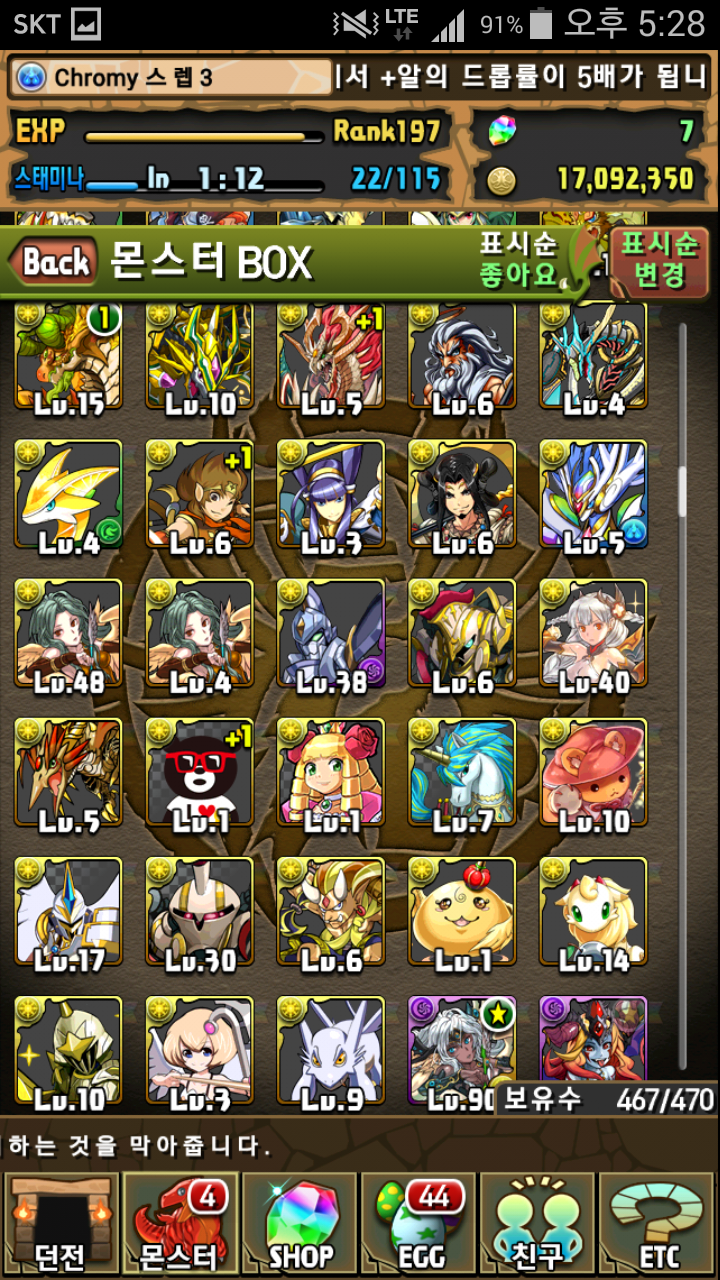This screenshot has width=720, height=1280.
Task: Select the favorited dark monster at Lv.90
Action: [462, 1050]
